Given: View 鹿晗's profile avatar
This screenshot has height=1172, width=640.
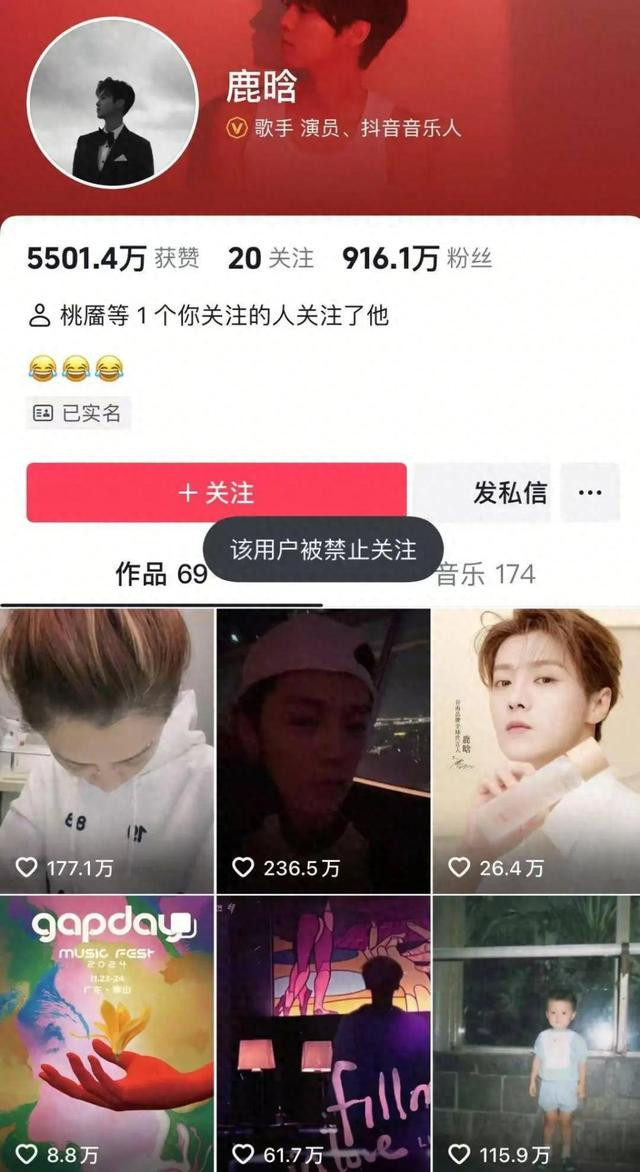Looking at the screenshot, I should pyautogui.click(x=112, y=103).
